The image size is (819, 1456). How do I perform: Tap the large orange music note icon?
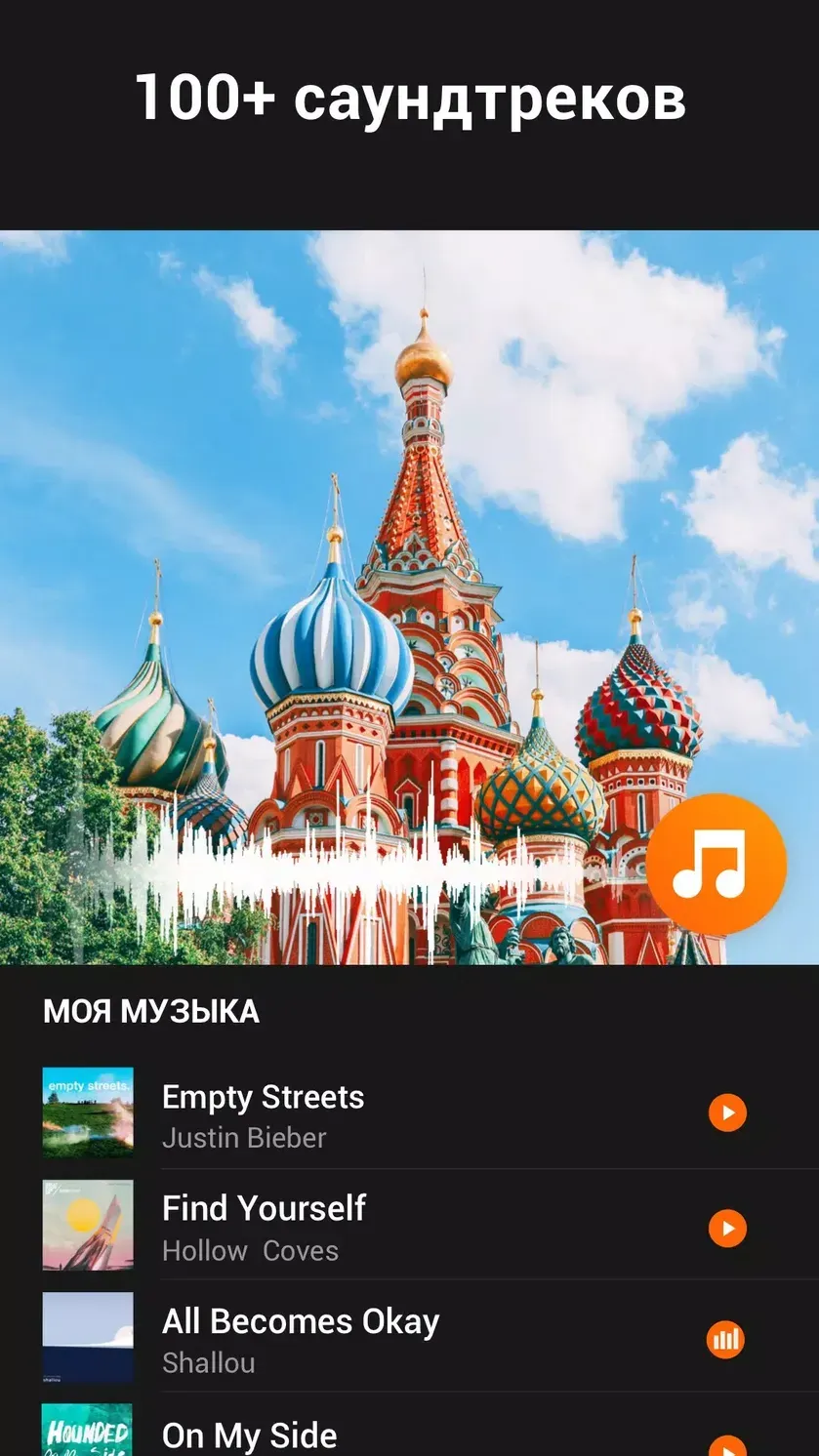[717, 863]
